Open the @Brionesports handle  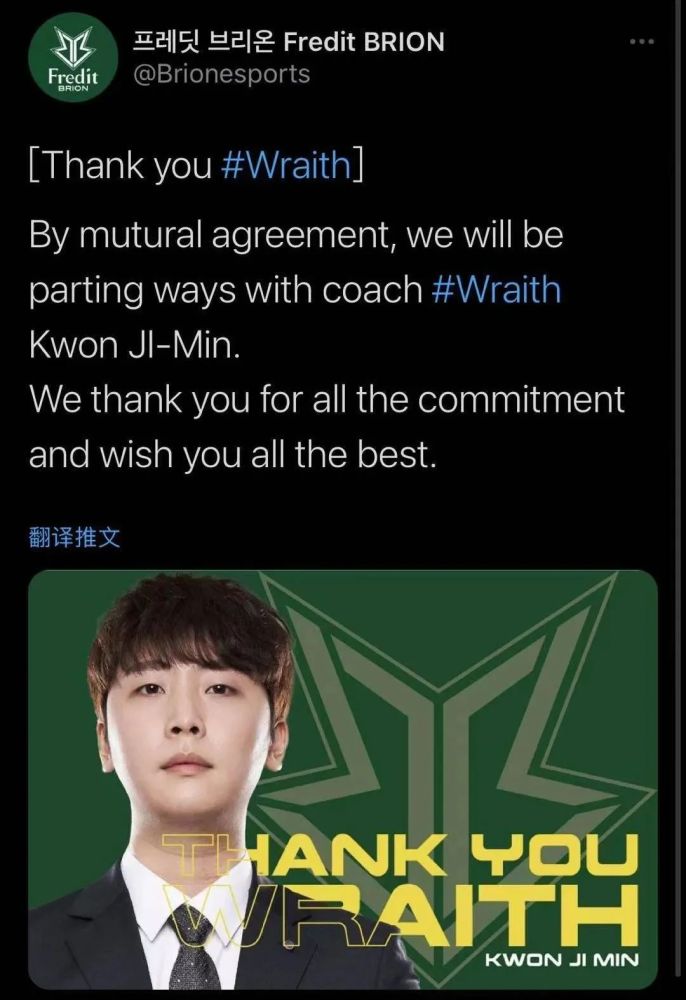(x=221, y=74)
